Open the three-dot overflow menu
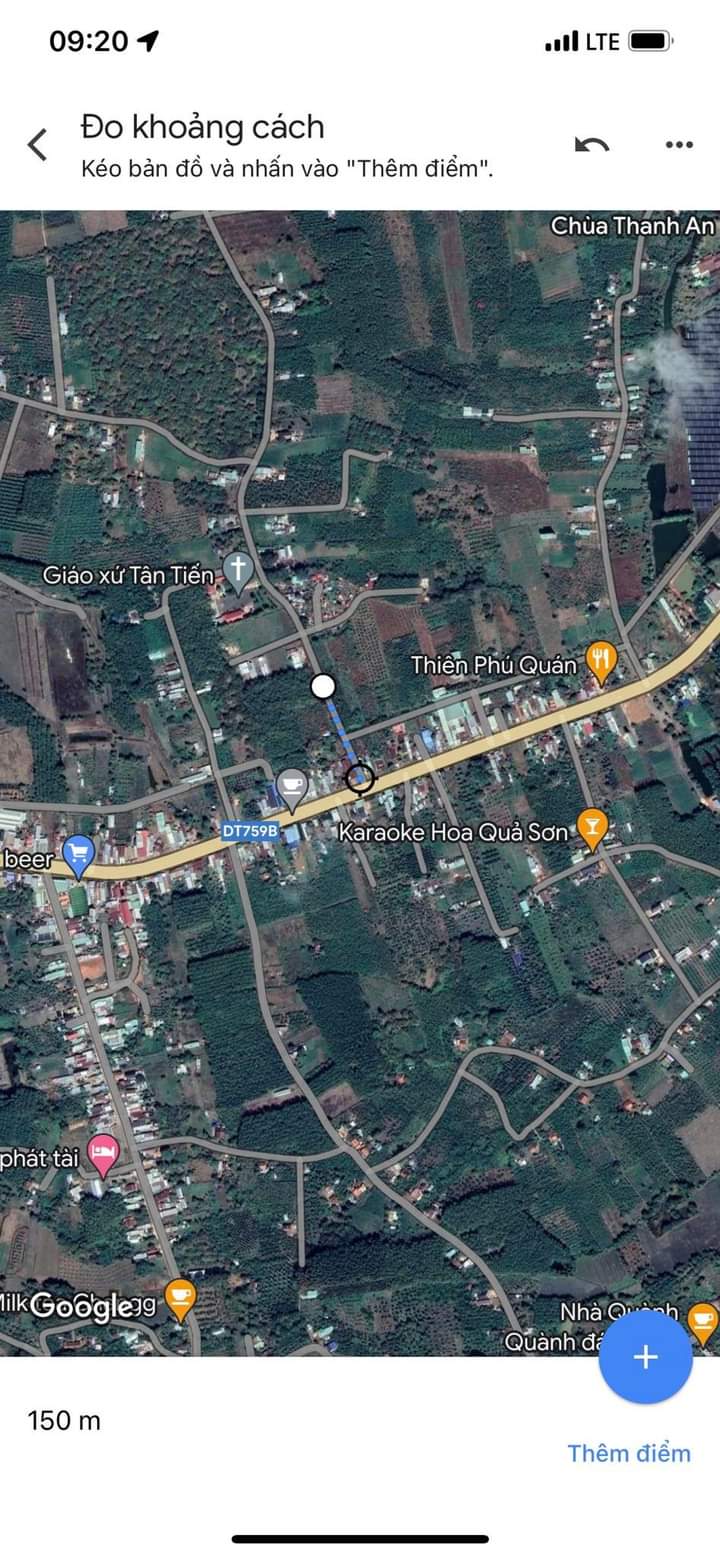Viewport: 720px width, 1557px height. pyautogui.click(x=679, y=145)
